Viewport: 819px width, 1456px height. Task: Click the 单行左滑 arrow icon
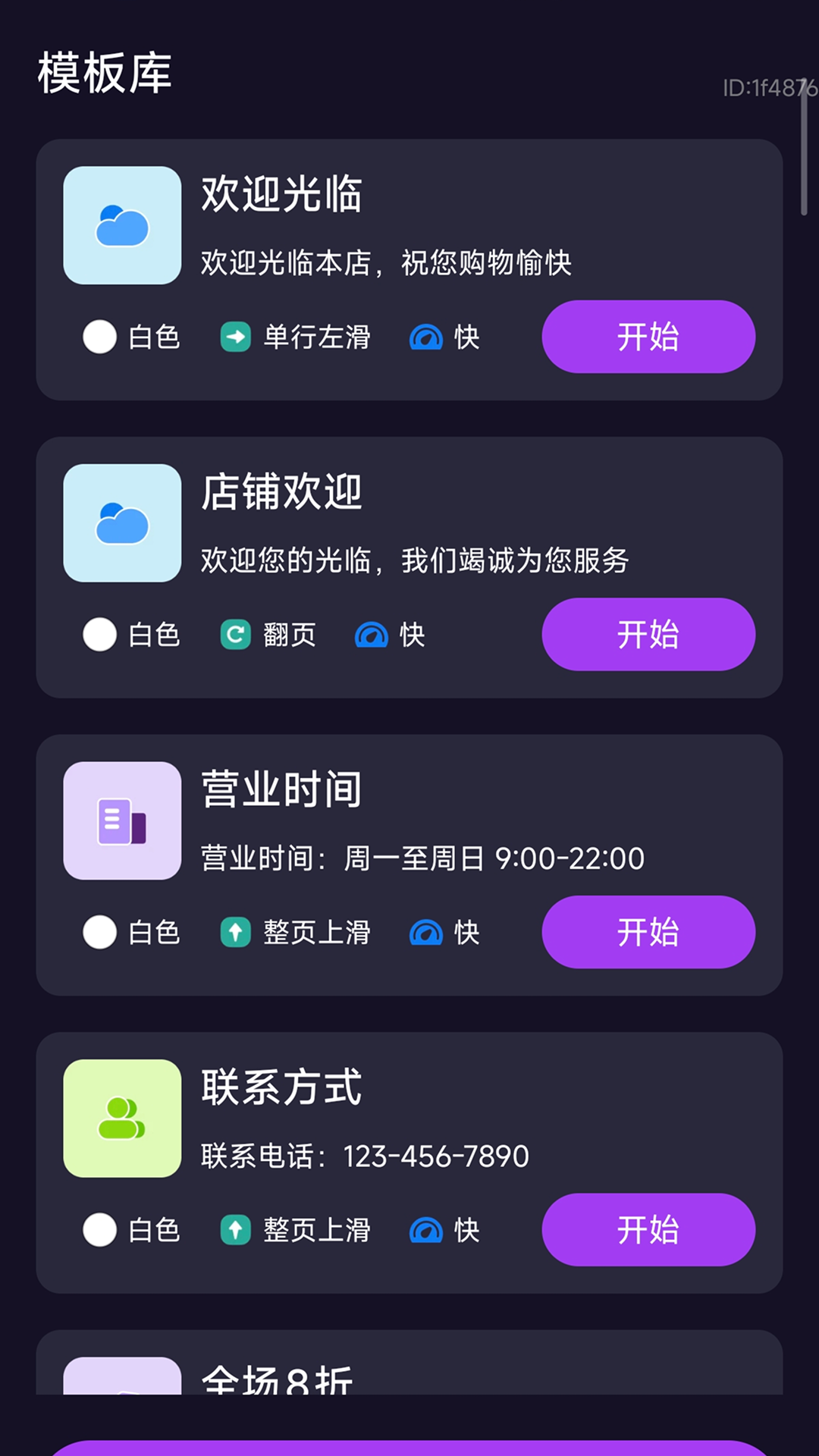(236, 338)
